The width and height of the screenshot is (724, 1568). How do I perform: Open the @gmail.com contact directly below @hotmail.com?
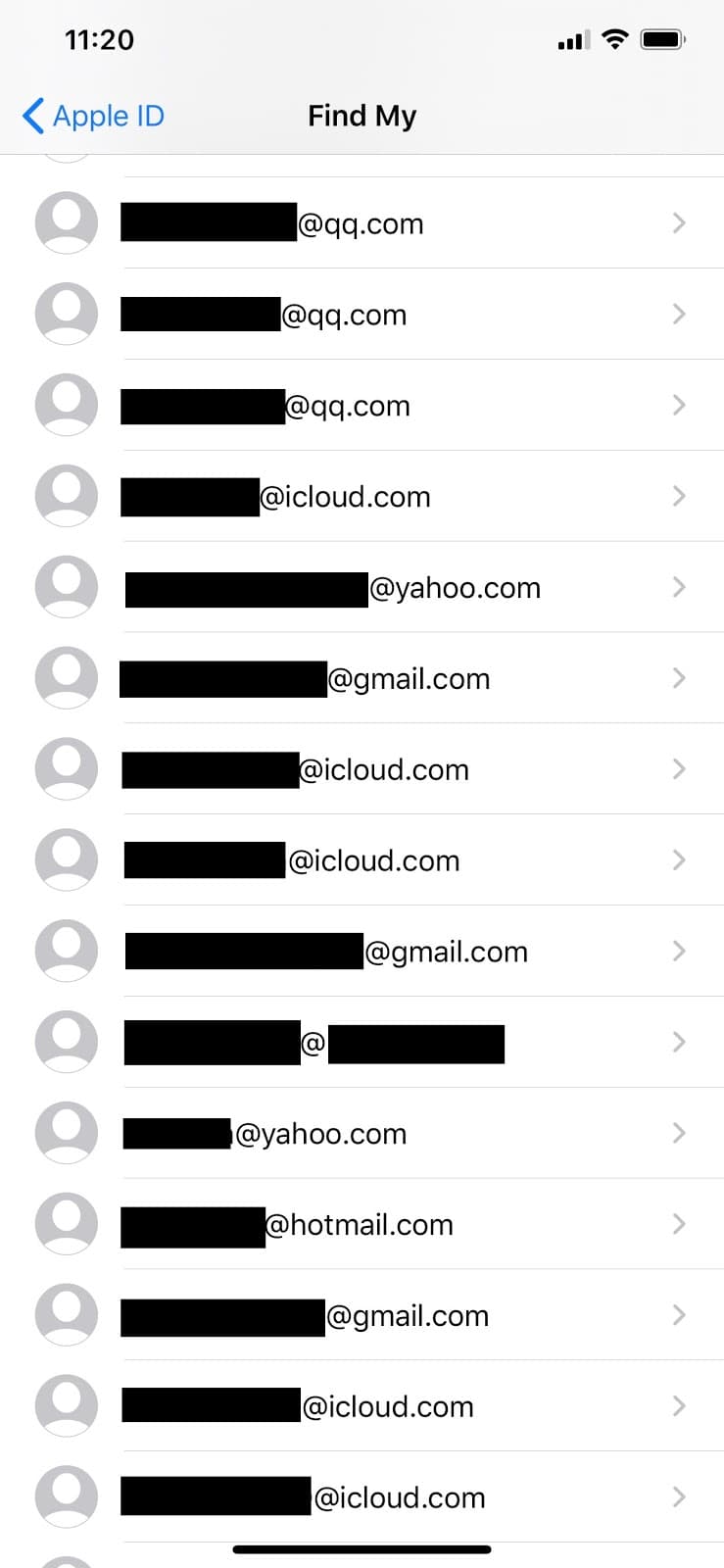click(392, 1316)
